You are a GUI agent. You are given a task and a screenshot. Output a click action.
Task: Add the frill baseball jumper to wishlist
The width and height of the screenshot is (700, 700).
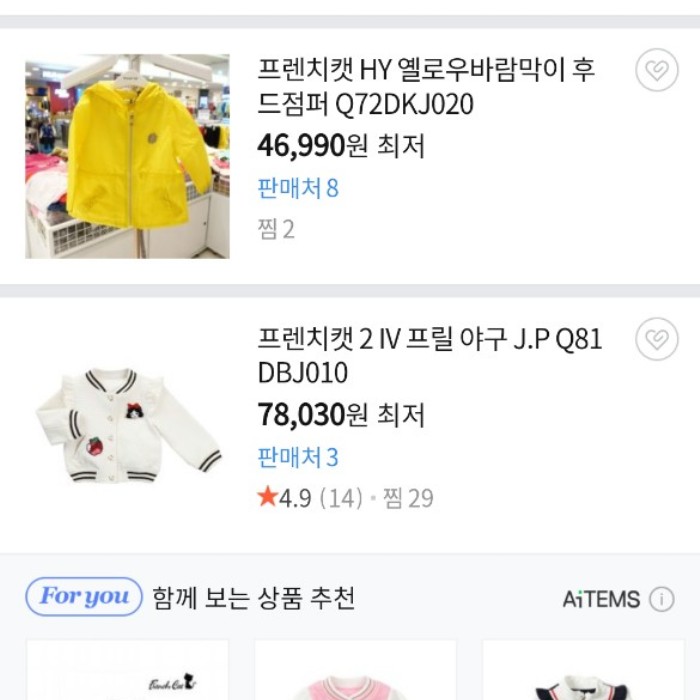coord(657,340)
